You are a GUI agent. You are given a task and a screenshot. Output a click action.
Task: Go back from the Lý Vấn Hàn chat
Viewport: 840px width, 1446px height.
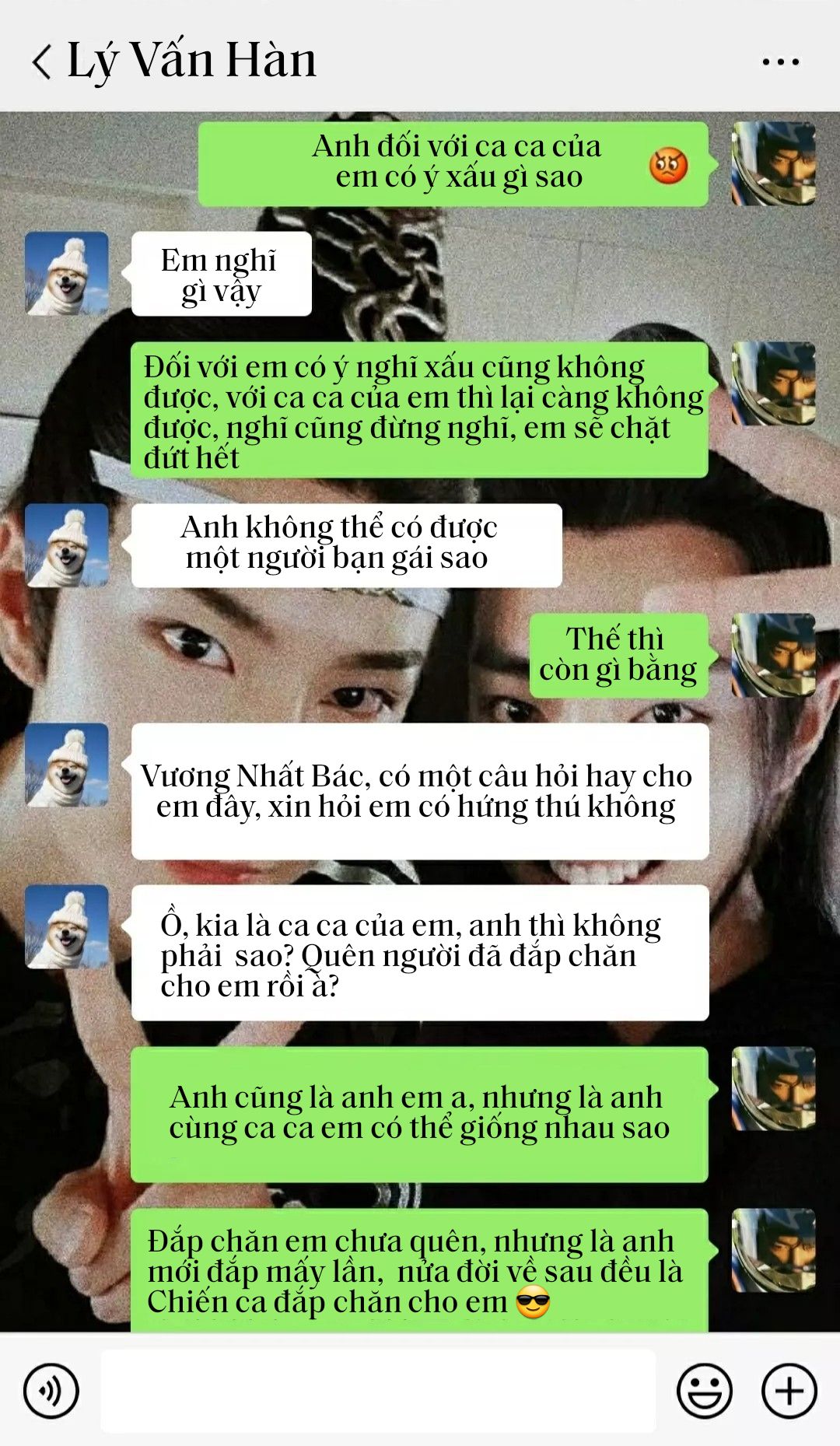pos(42,61)
